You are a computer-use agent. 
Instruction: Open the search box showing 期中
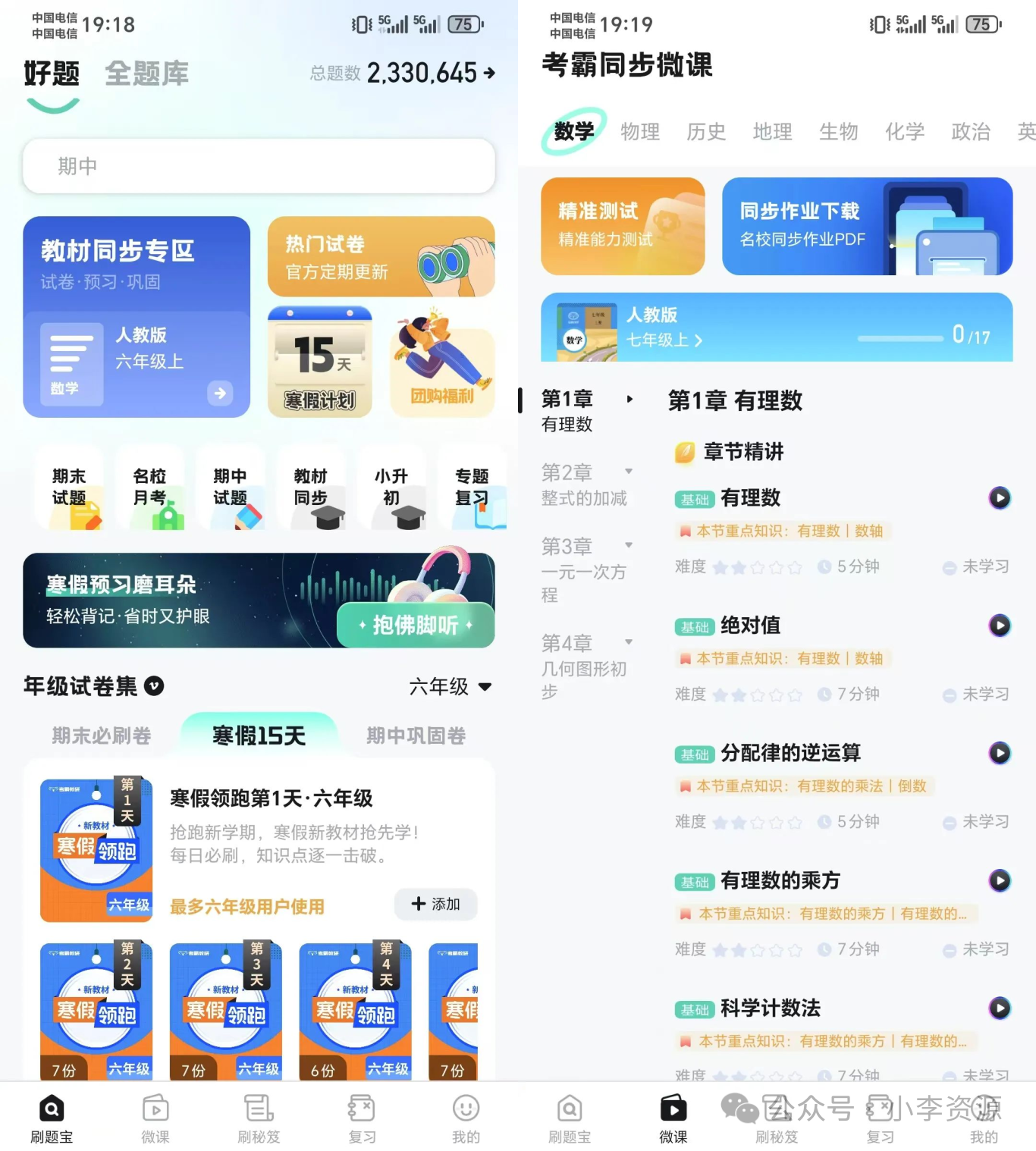click(258, 166)
